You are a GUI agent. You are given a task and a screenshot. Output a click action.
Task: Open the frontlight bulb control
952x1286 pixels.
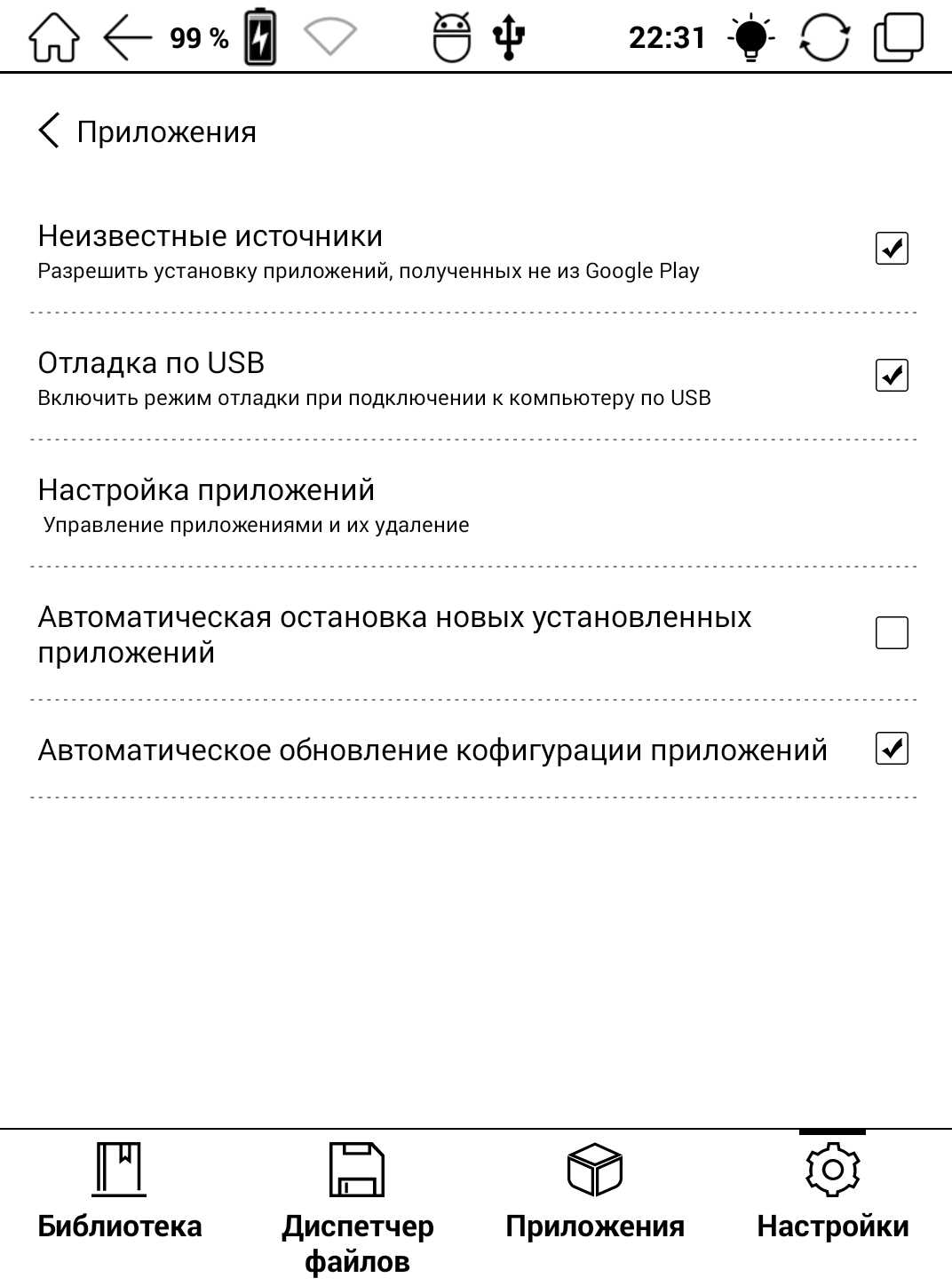click(750, 37)
